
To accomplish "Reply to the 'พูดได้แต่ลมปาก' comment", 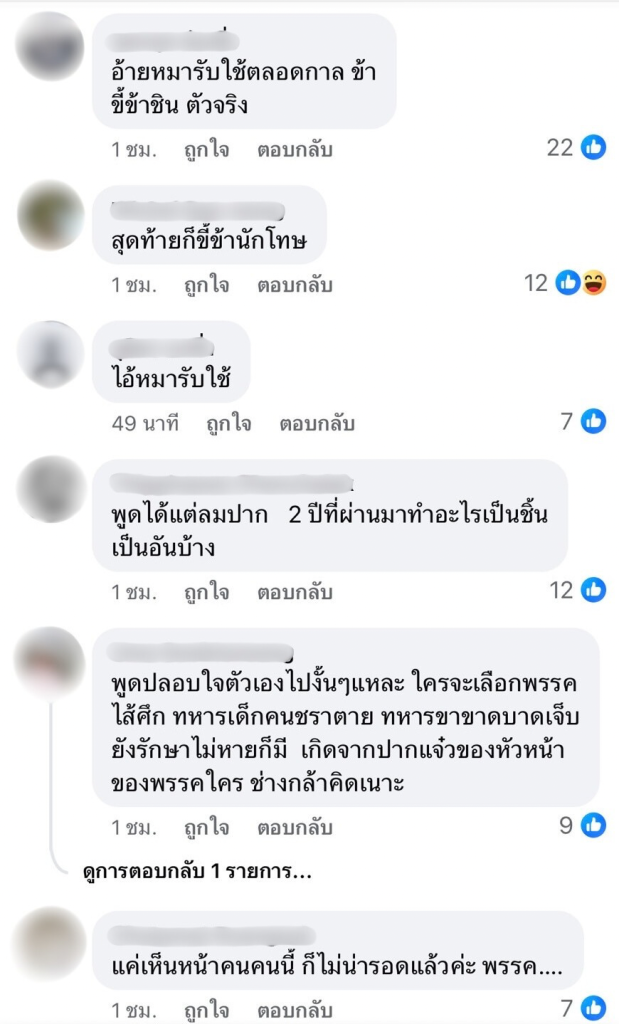I will (x=295, y=591).
